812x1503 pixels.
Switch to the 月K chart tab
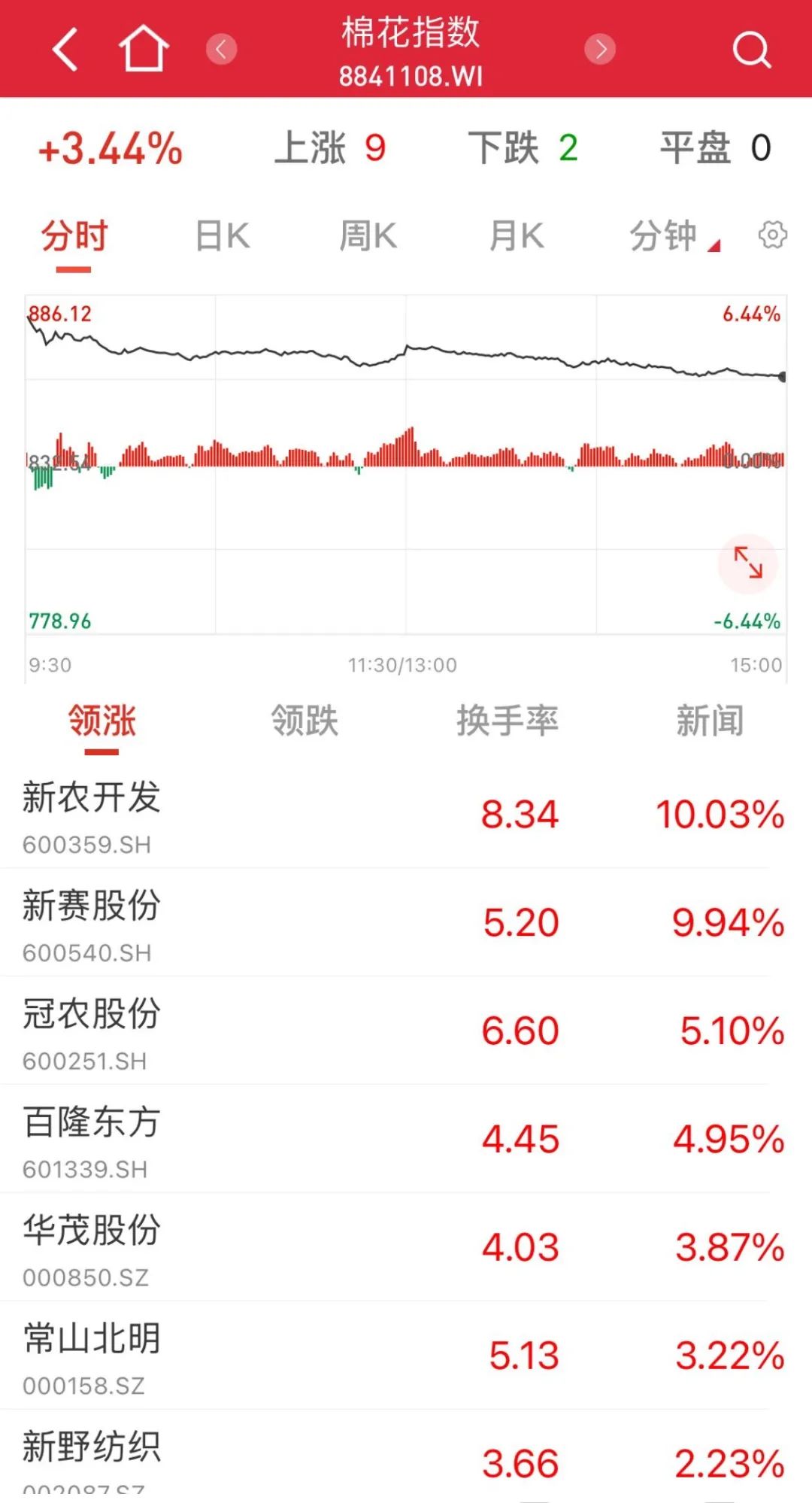coord(517,236)
